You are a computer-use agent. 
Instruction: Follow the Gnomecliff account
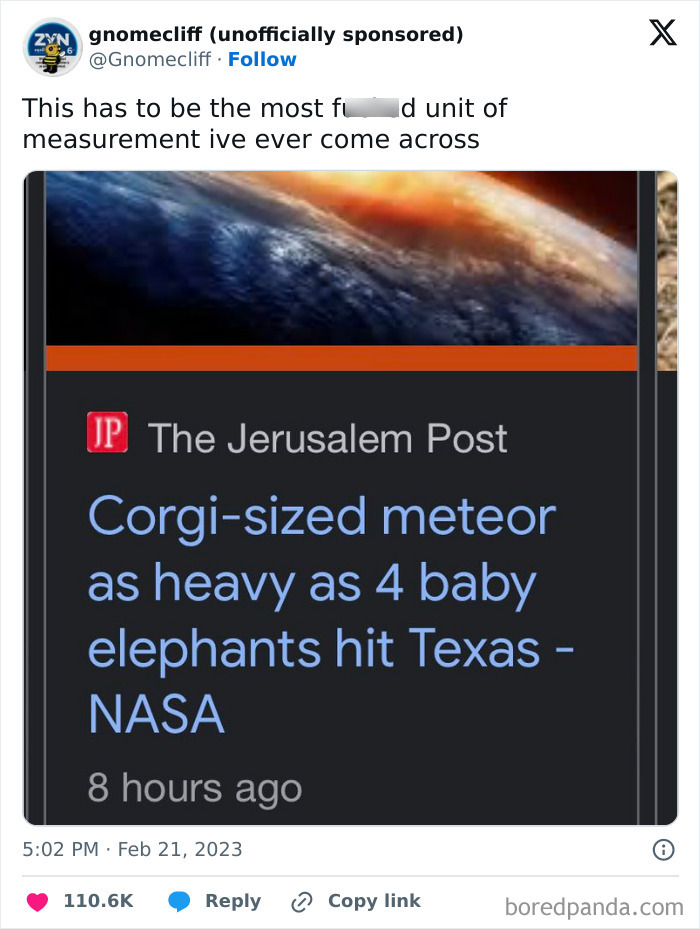pyautogui.click(x=262, y=59)
